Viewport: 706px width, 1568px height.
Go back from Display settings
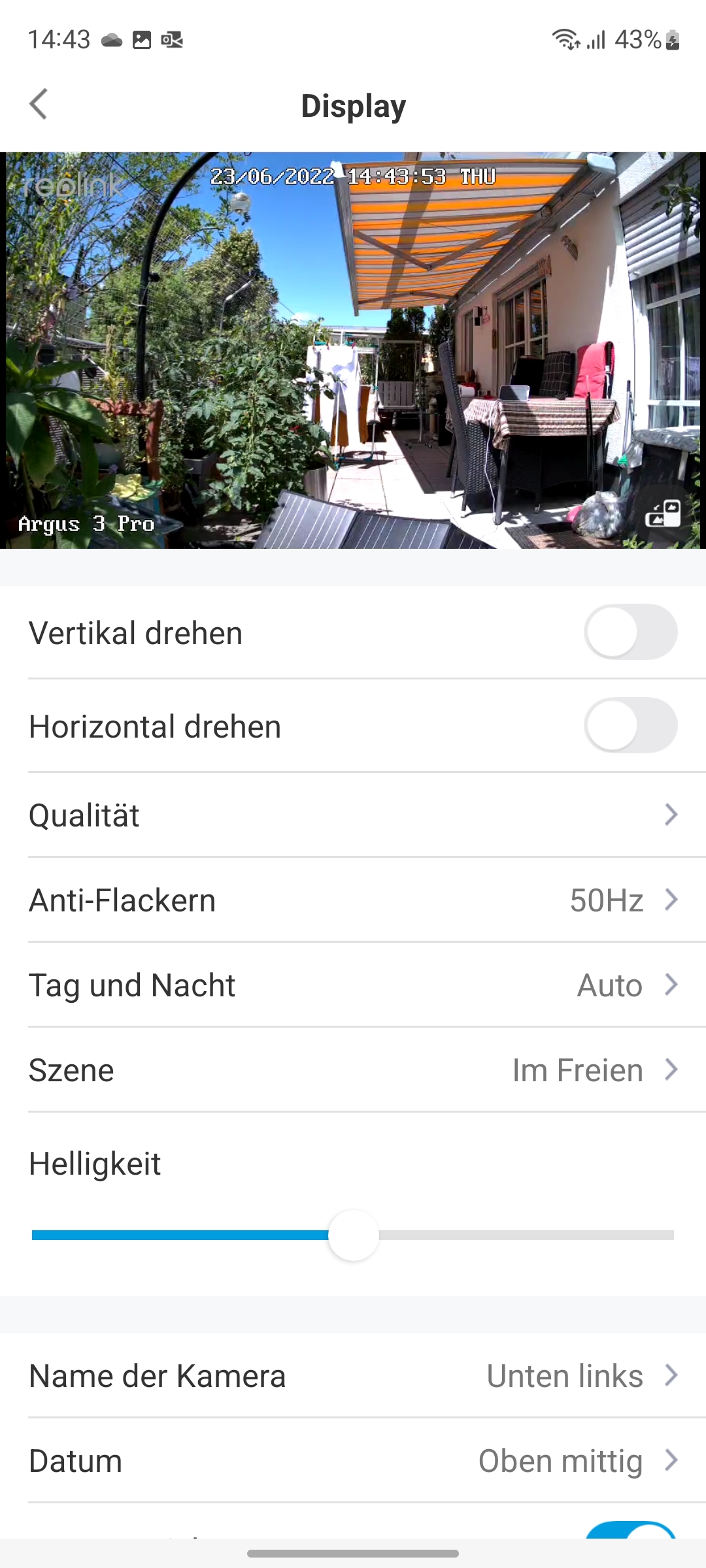tap(39, 105)
